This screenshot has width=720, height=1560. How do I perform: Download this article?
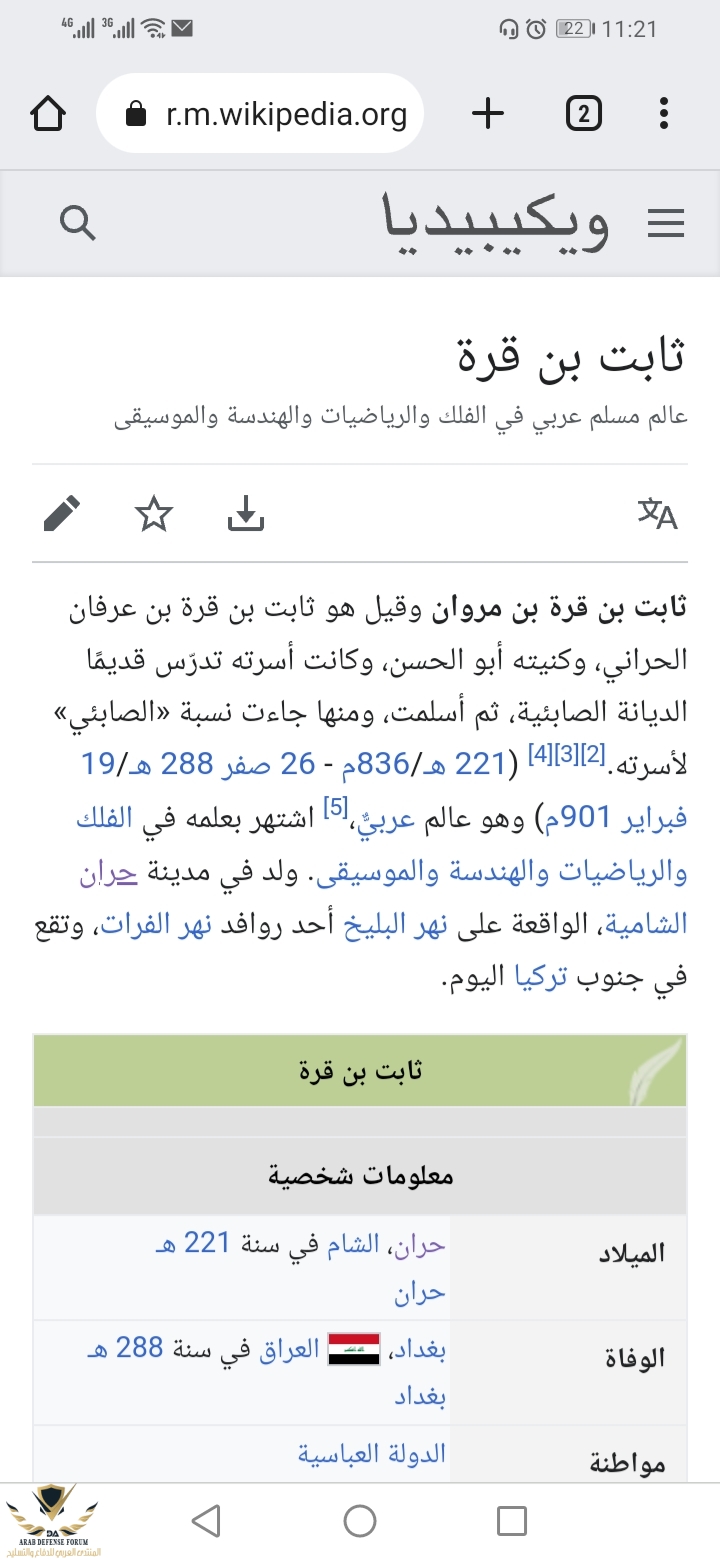click(246, 514)
